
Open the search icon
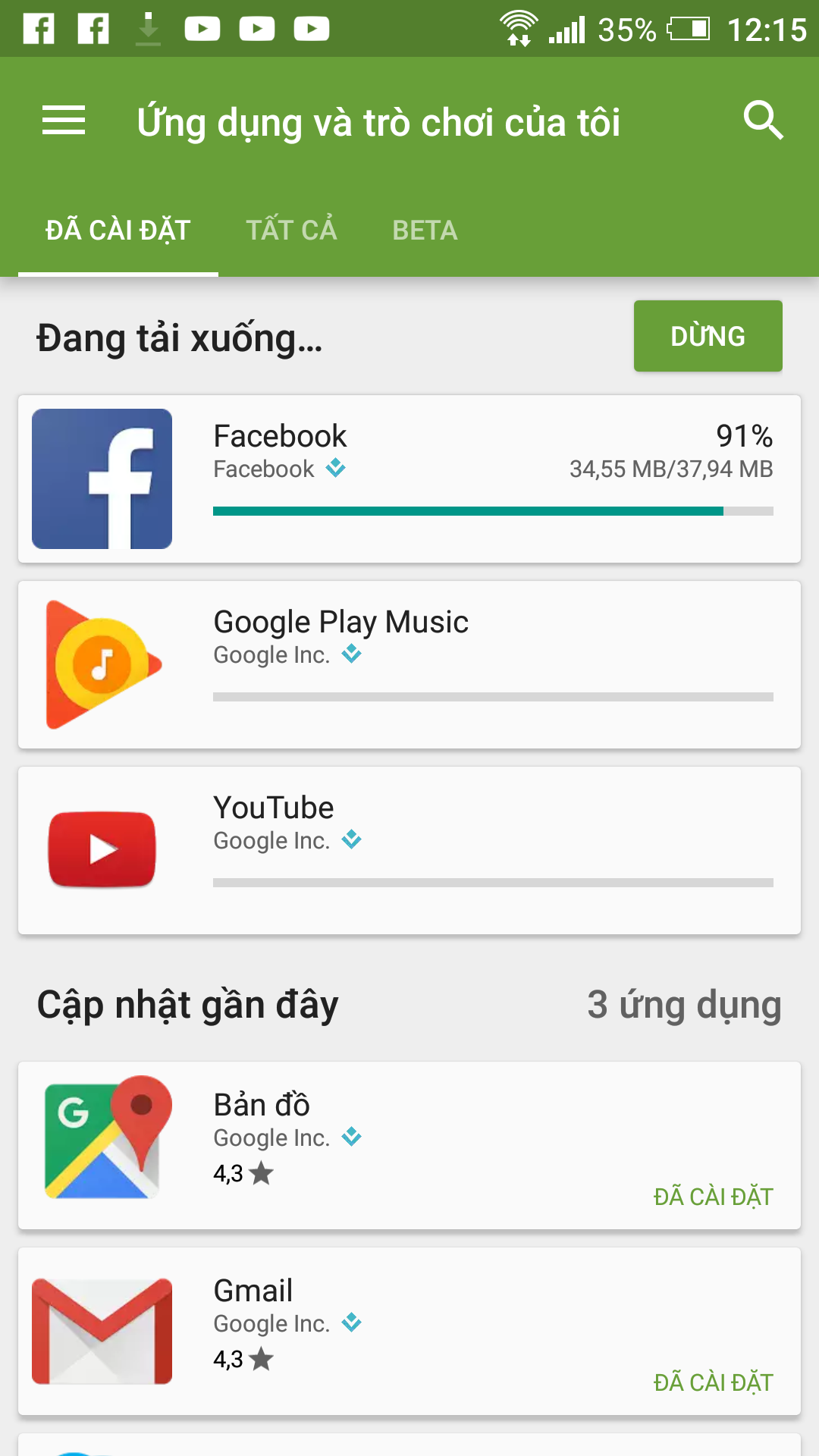pos(762,121)
